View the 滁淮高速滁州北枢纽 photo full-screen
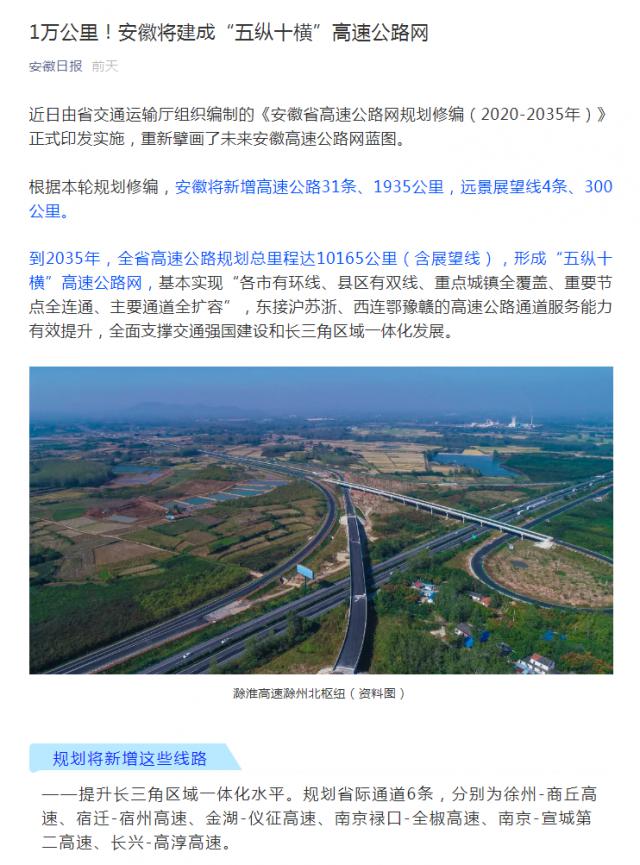Screen dimensions: 640x865 coord(320,520)
